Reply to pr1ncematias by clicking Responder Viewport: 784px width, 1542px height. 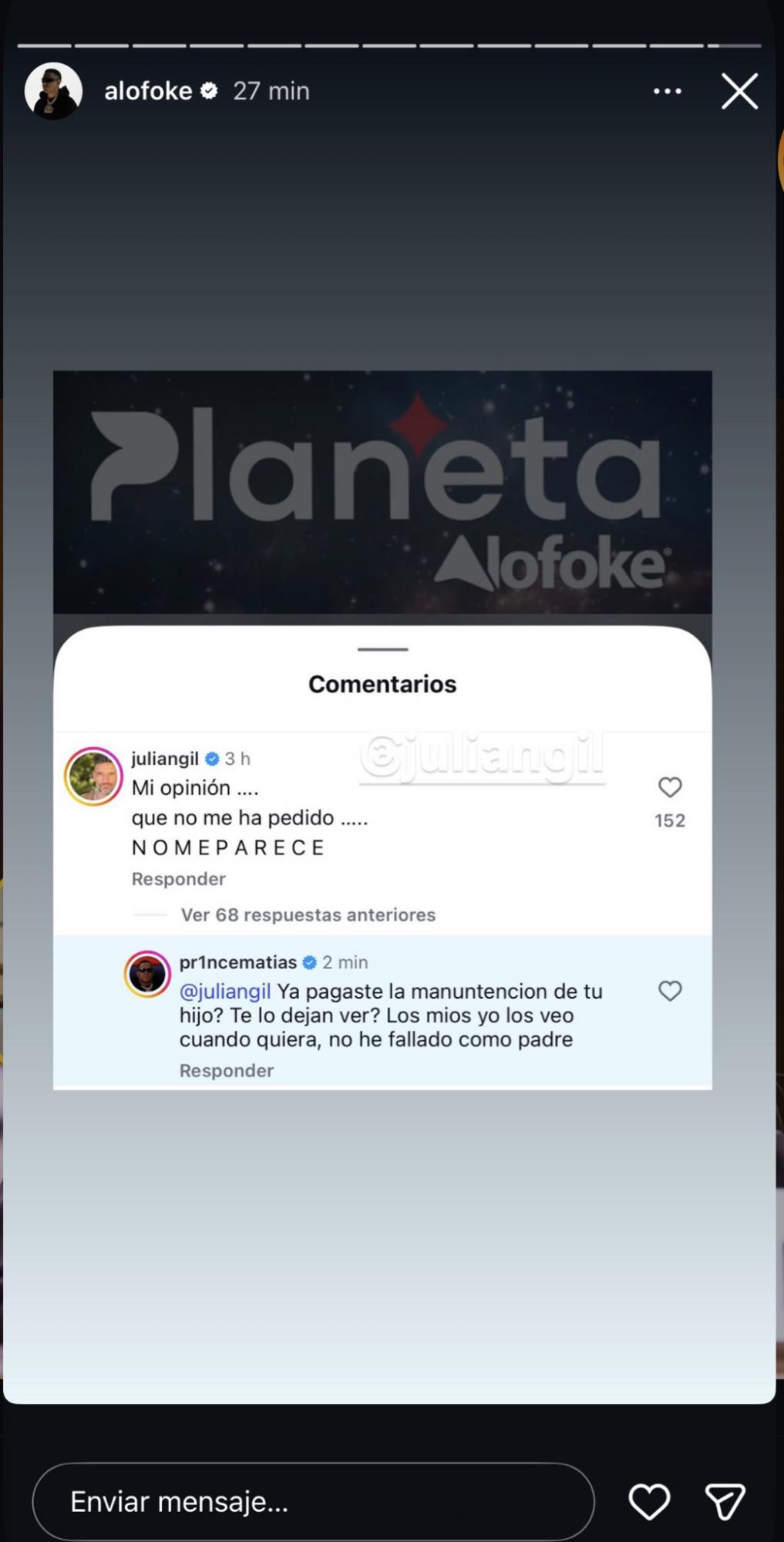point(226,1070)
